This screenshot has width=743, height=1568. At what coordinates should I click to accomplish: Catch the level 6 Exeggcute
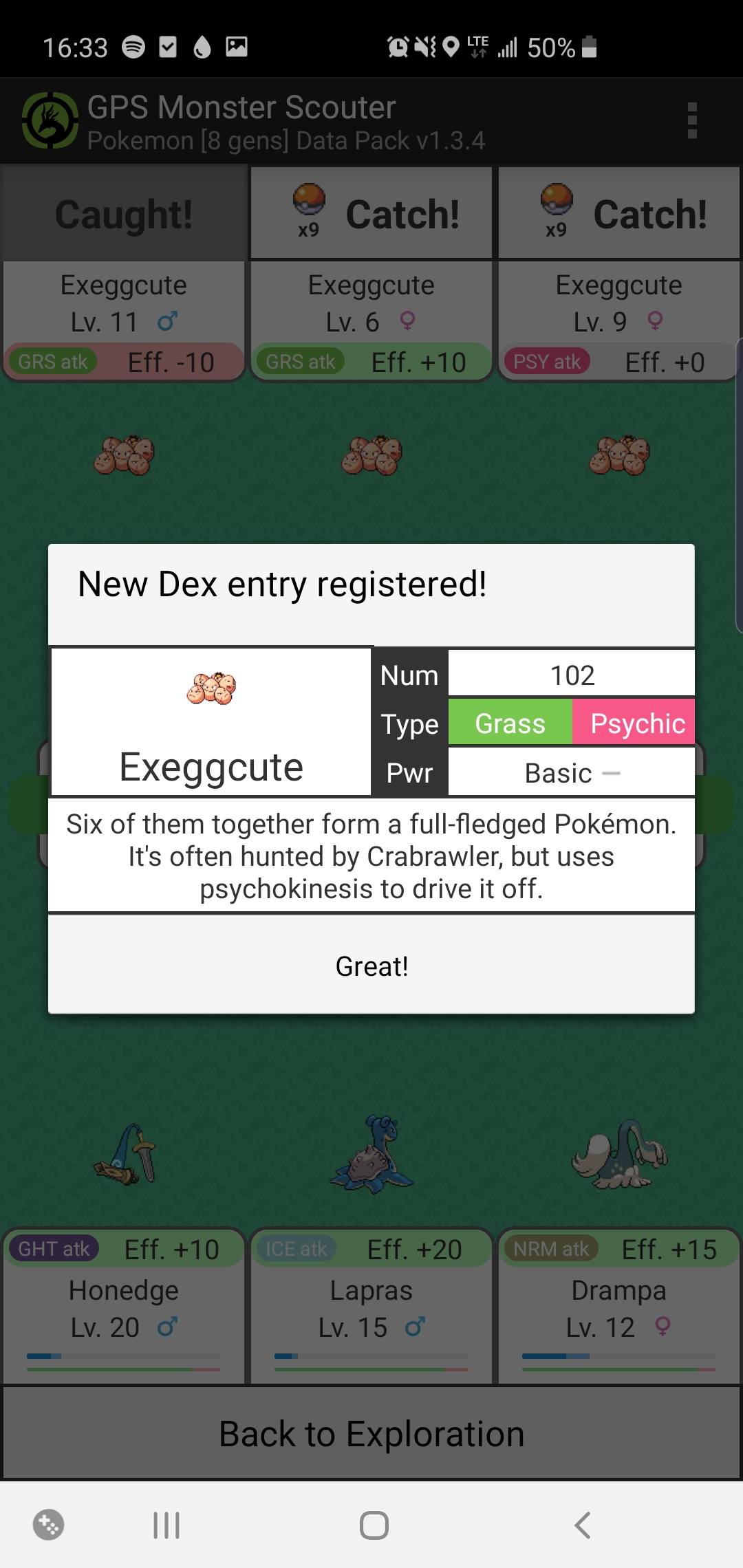371,213
